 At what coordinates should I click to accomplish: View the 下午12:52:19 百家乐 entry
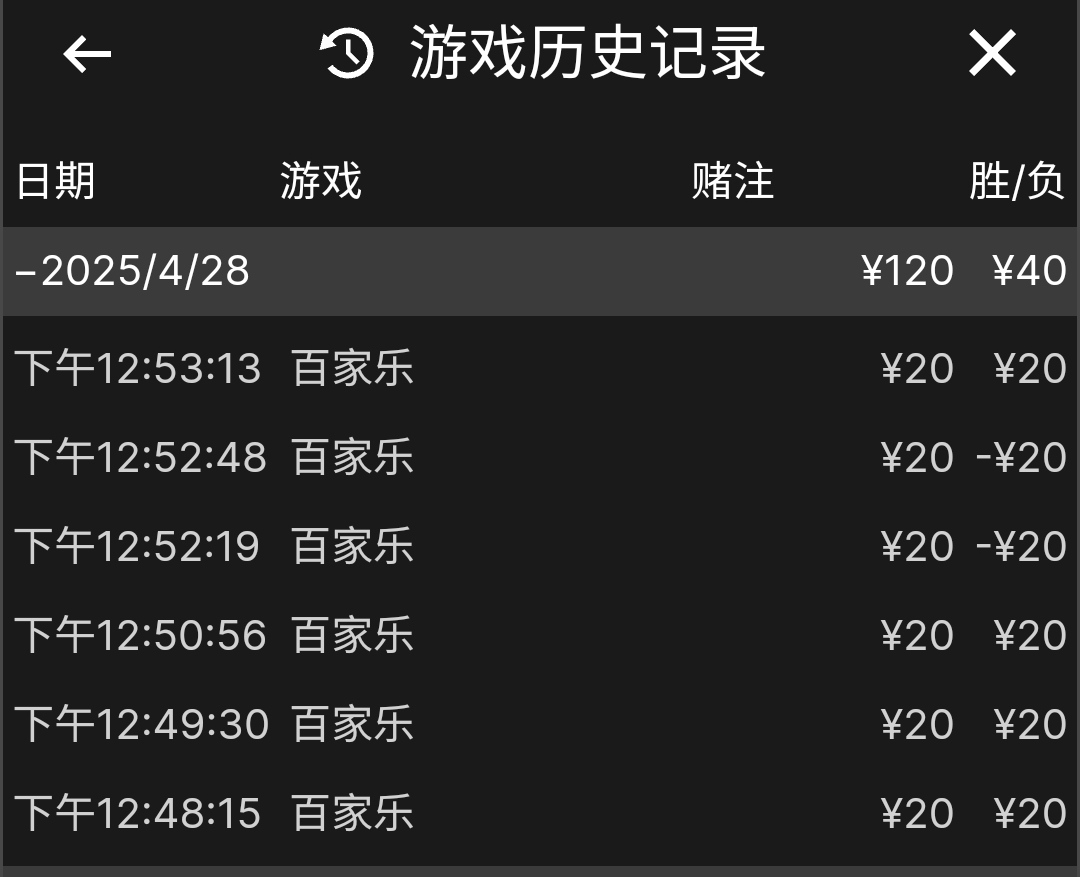540,547
